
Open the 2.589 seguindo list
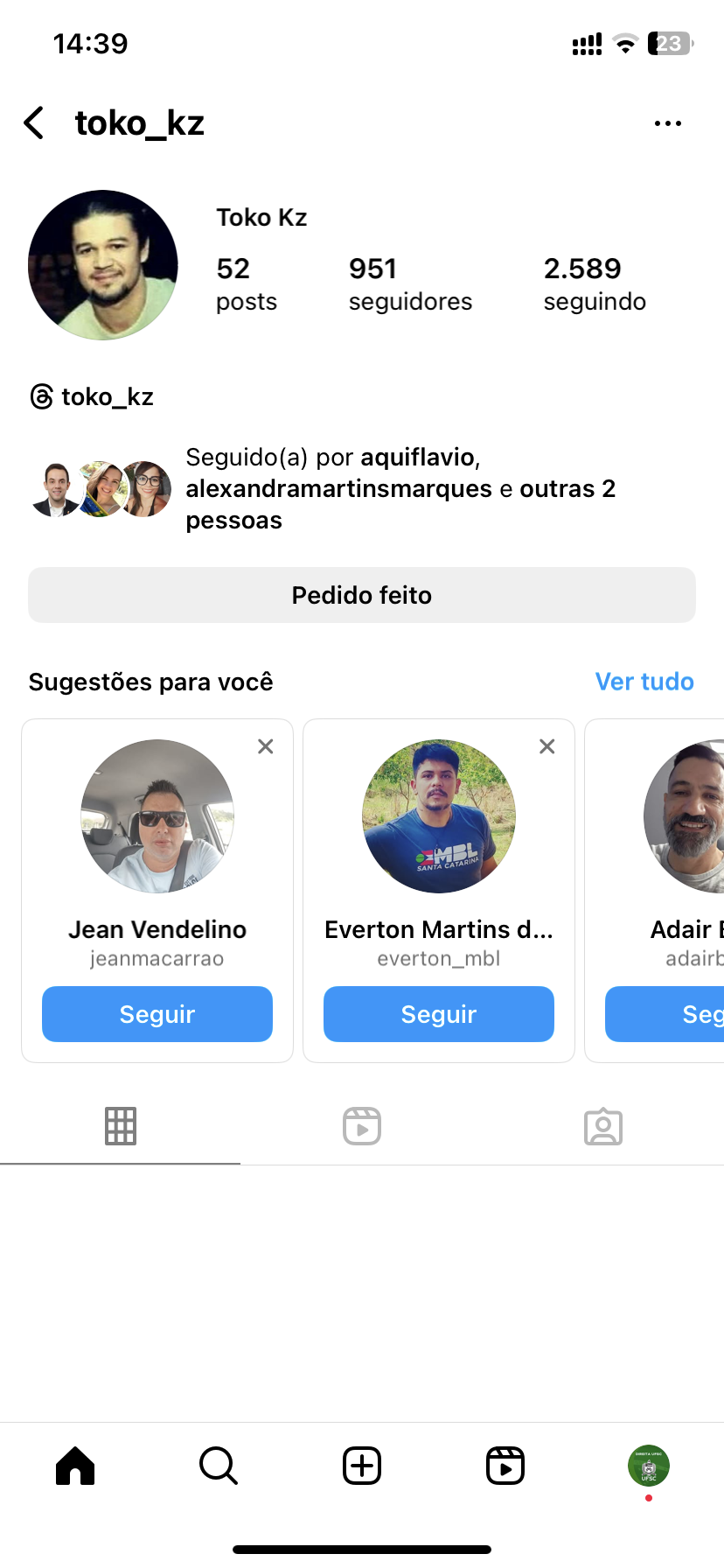[594, 283]
